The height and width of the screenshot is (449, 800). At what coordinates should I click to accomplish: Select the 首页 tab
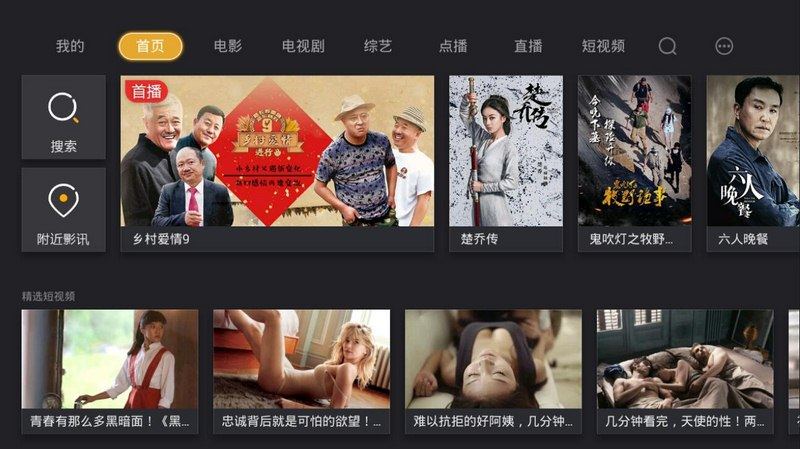150,46
